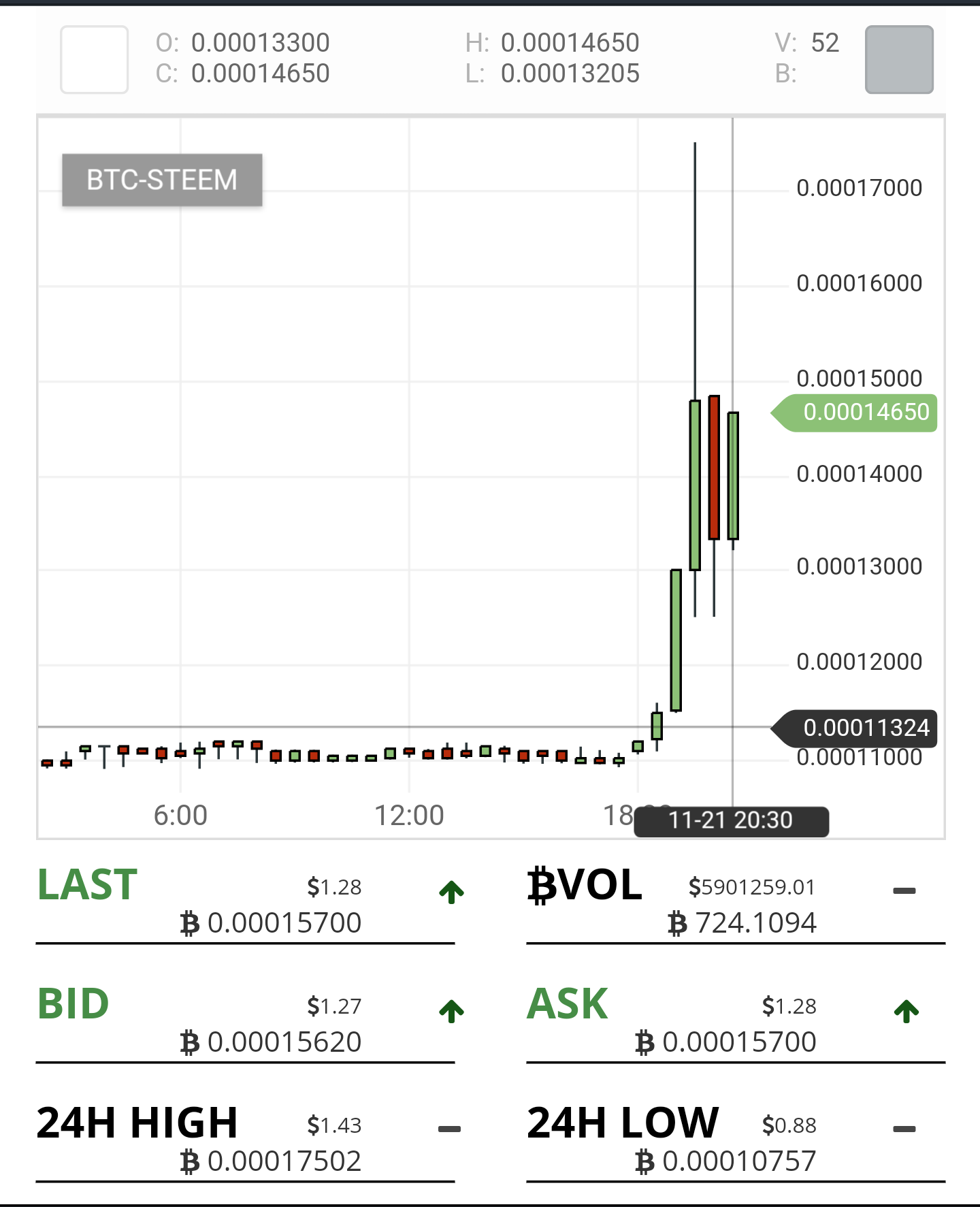Tap the gray square button beside volume
Screen dimensions: 980x1207
[898, 59]
